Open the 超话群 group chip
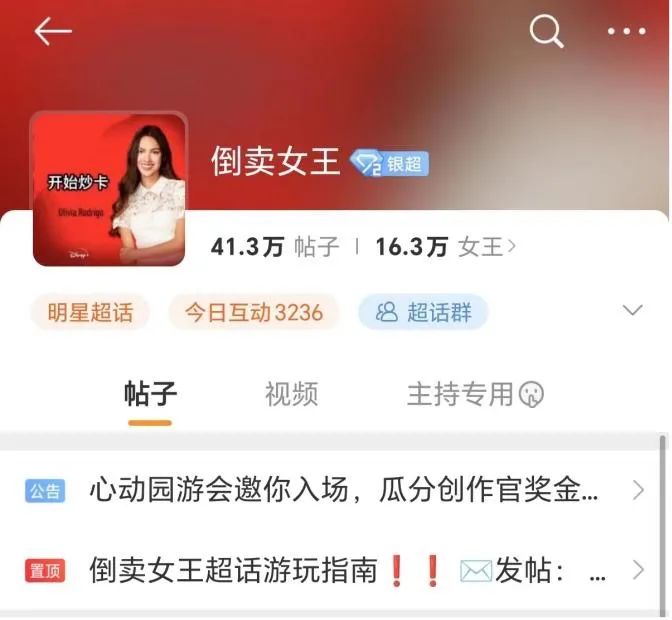This screenshot has height=620, width=672. (x=423, y=312)
